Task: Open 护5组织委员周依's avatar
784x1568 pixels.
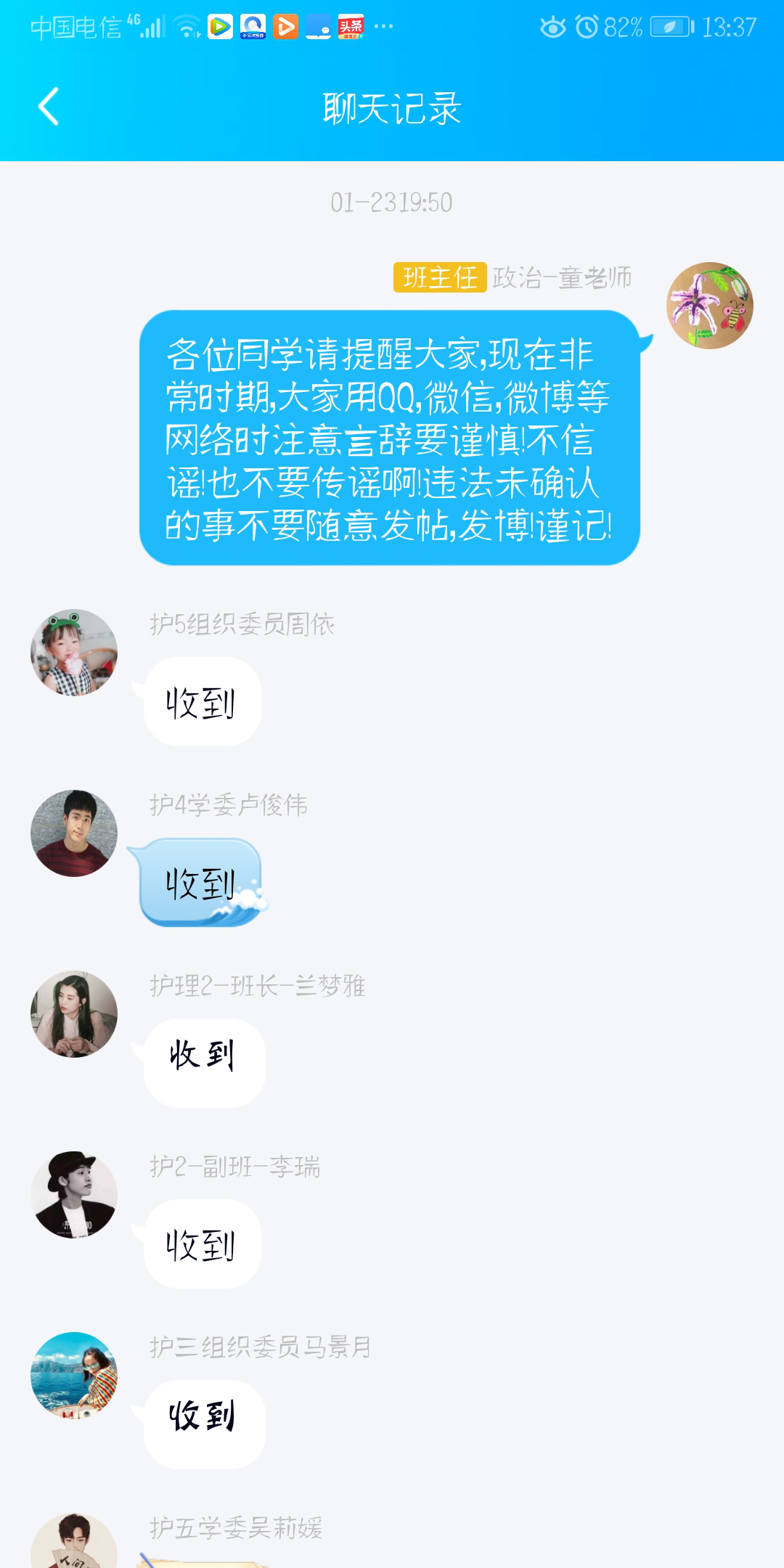Action: pyautogui.click(x=74, y=653)
